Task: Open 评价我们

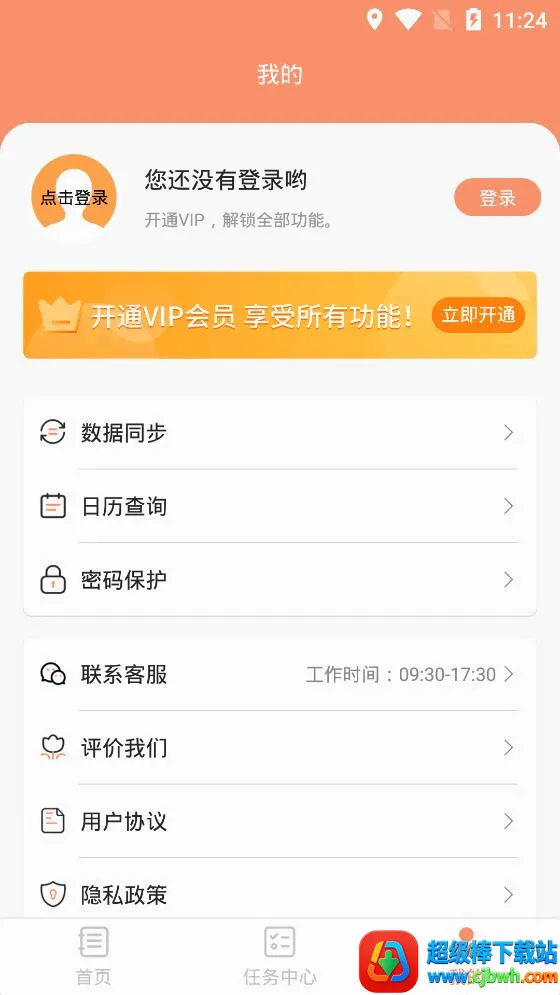Action: point(280,748)
